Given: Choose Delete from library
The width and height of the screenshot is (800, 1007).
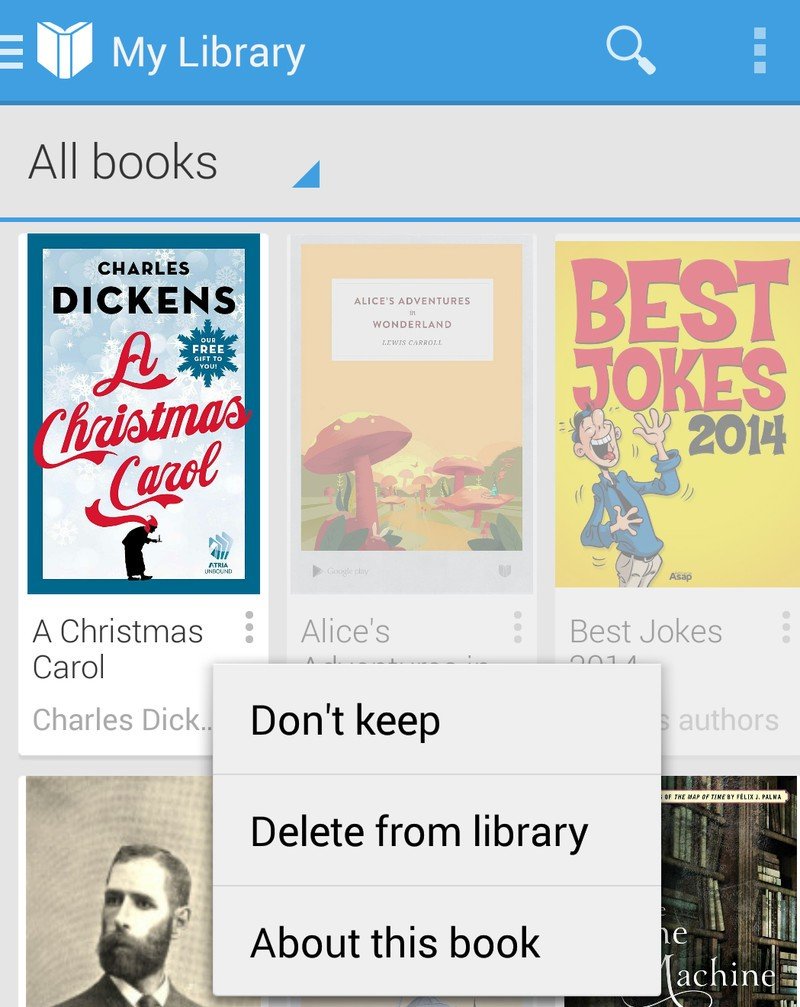Looking at the screenshot, I should (437, 832).
